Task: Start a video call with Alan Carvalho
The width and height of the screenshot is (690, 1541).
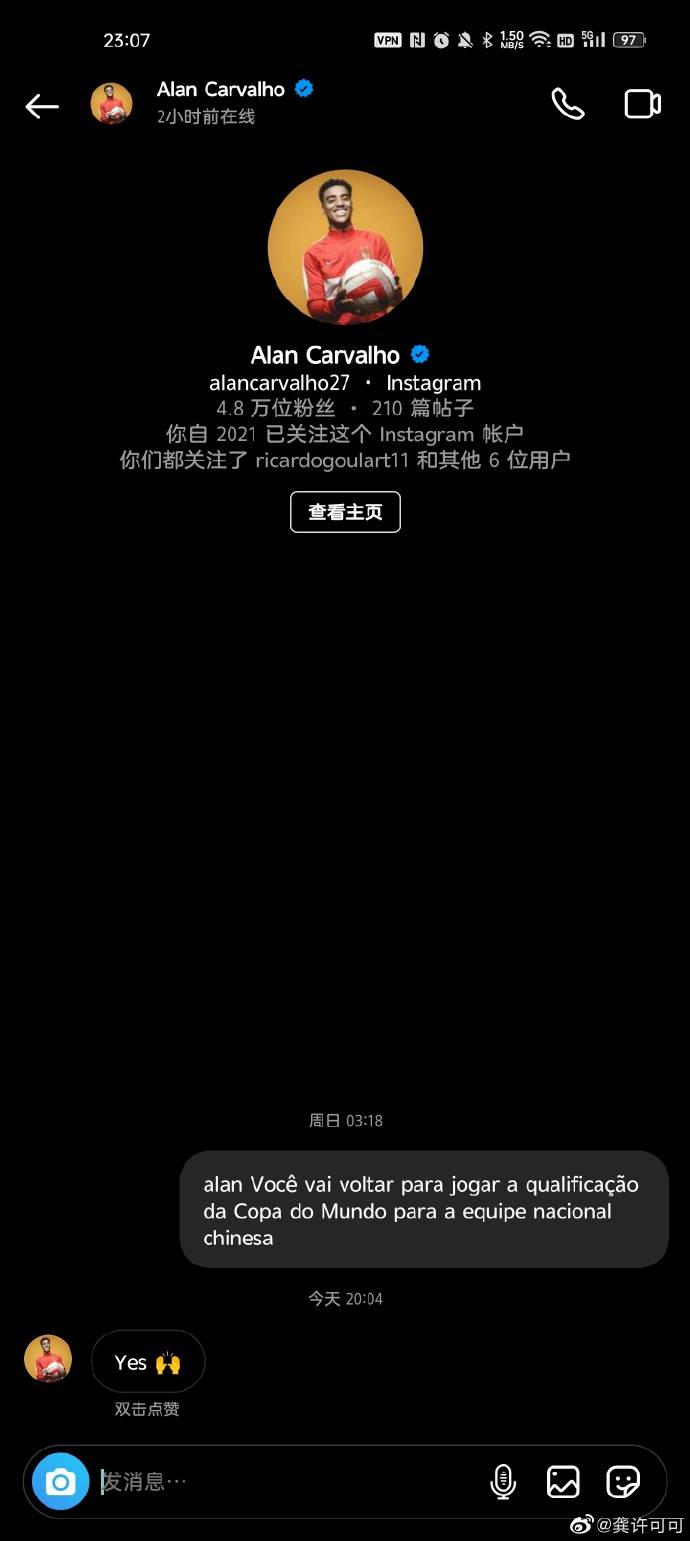Action: (x=642, y=104)
